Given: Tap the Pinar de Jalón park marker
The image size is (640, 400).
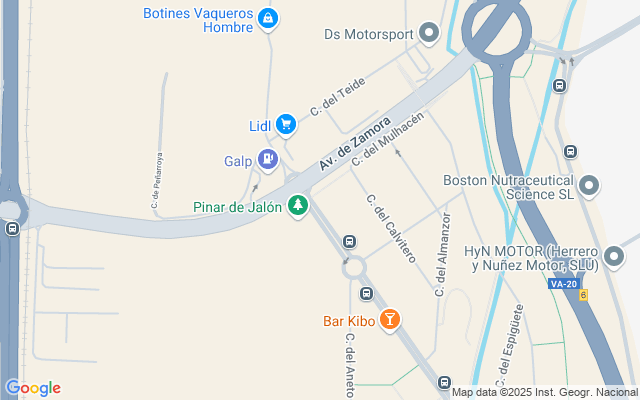Looking at the screenshot, I should 297,206.
